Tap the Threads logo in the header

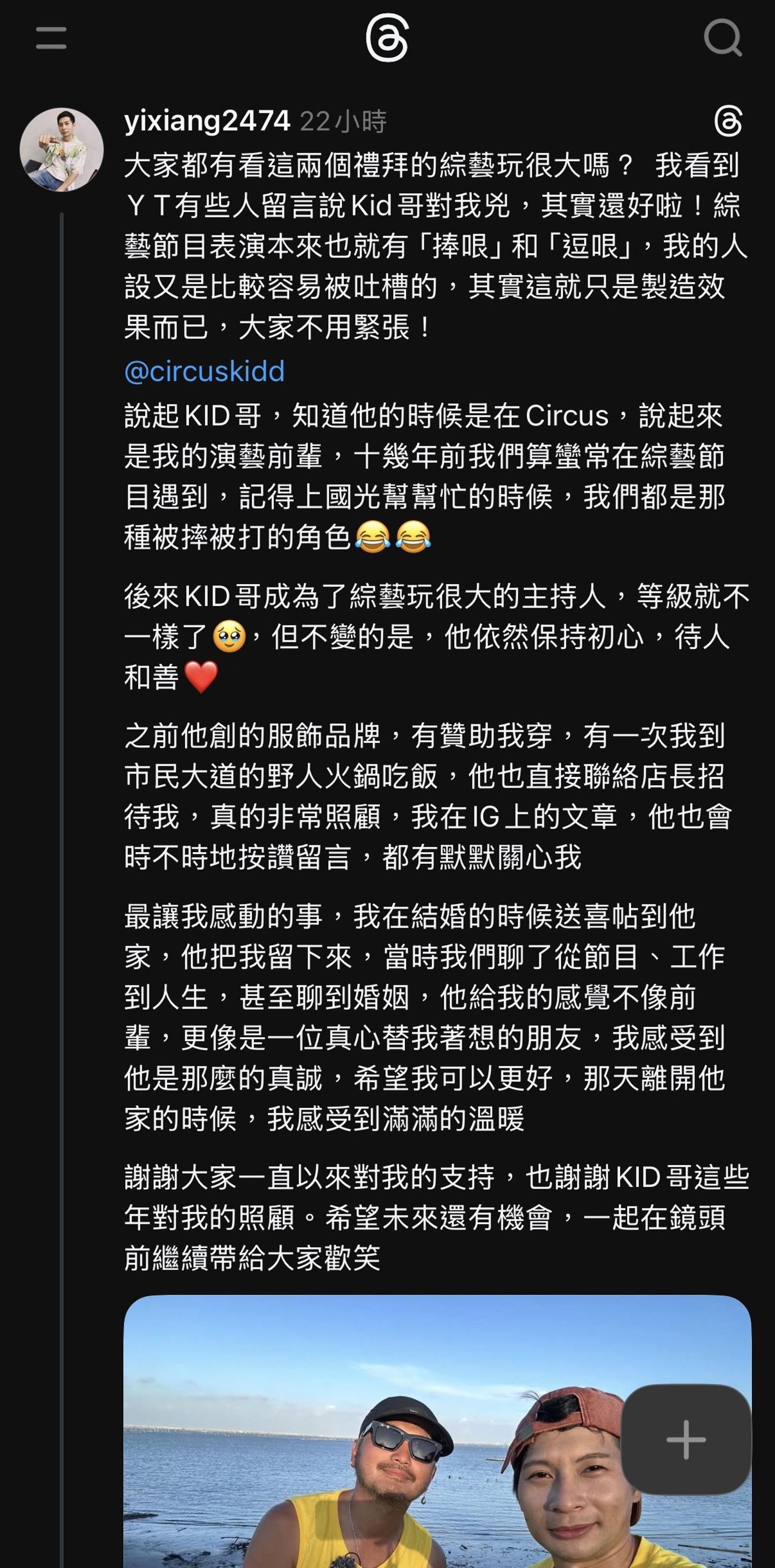pos(387,38)
